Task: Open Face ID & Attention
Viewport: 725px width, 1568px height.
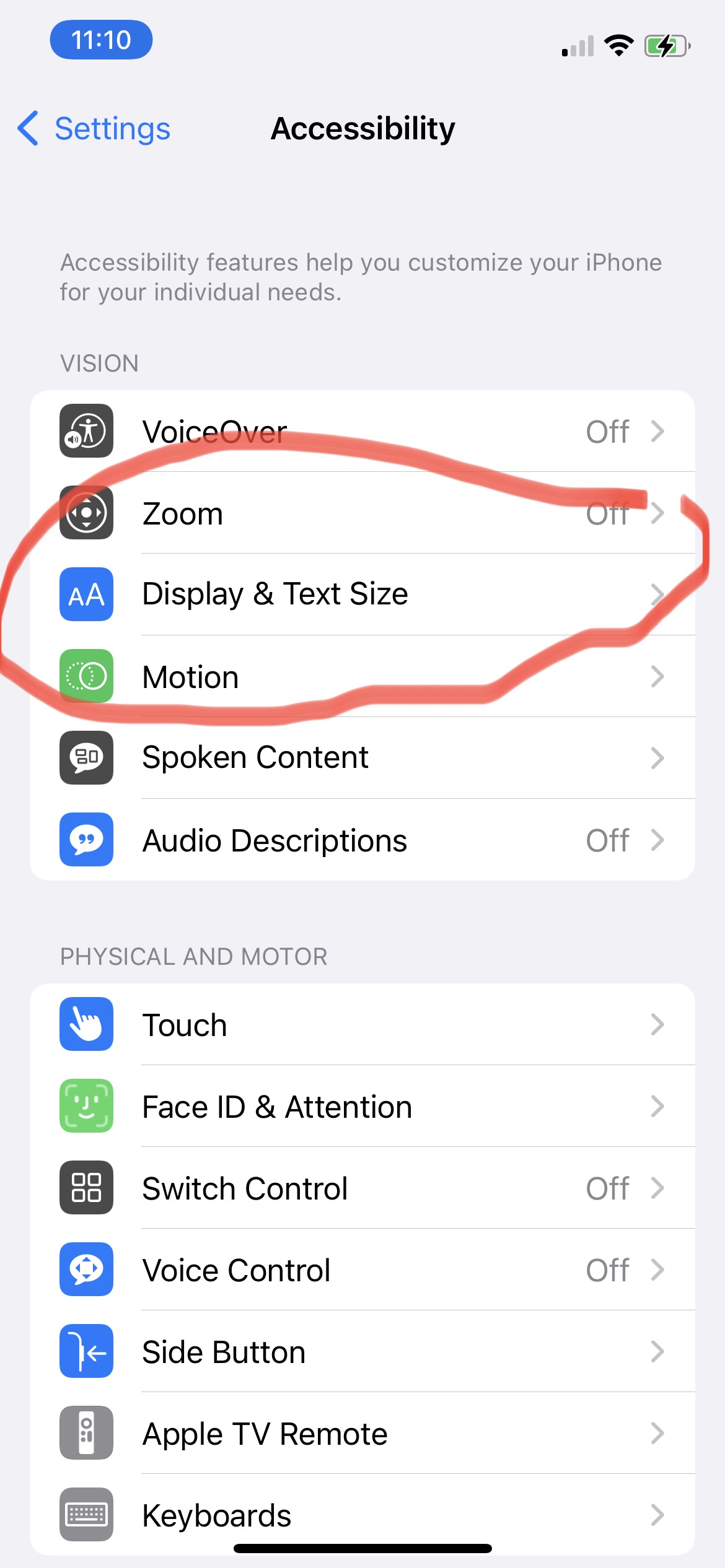Action: (x=362, y=1106)
